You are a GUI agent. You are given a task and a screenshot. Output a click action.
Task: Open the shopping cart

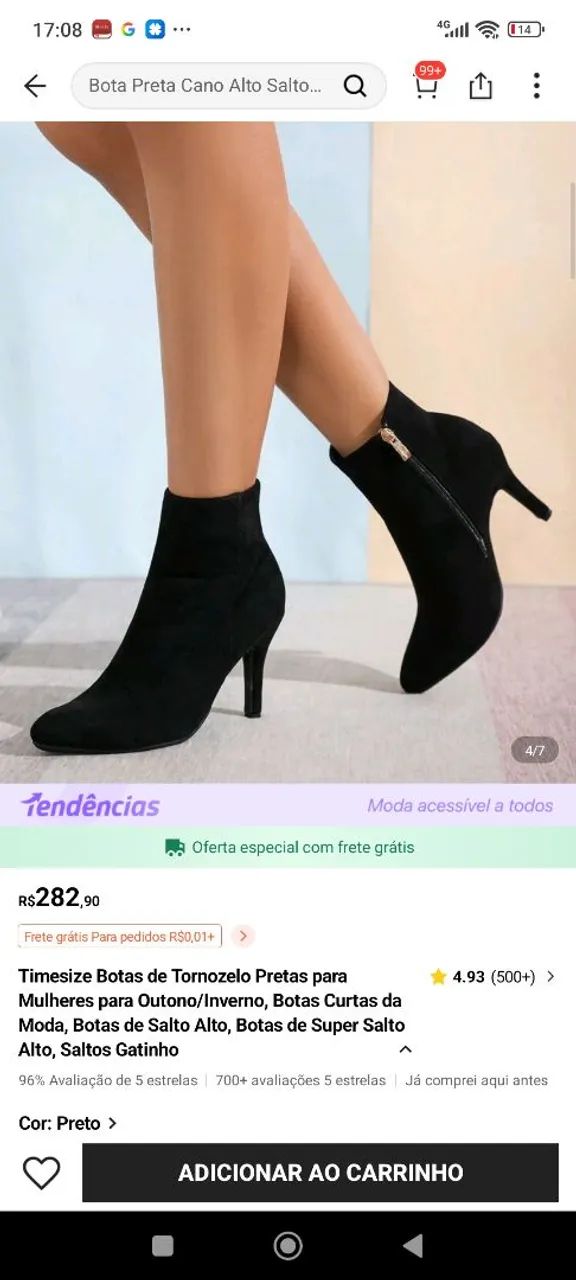coord(427,84)
